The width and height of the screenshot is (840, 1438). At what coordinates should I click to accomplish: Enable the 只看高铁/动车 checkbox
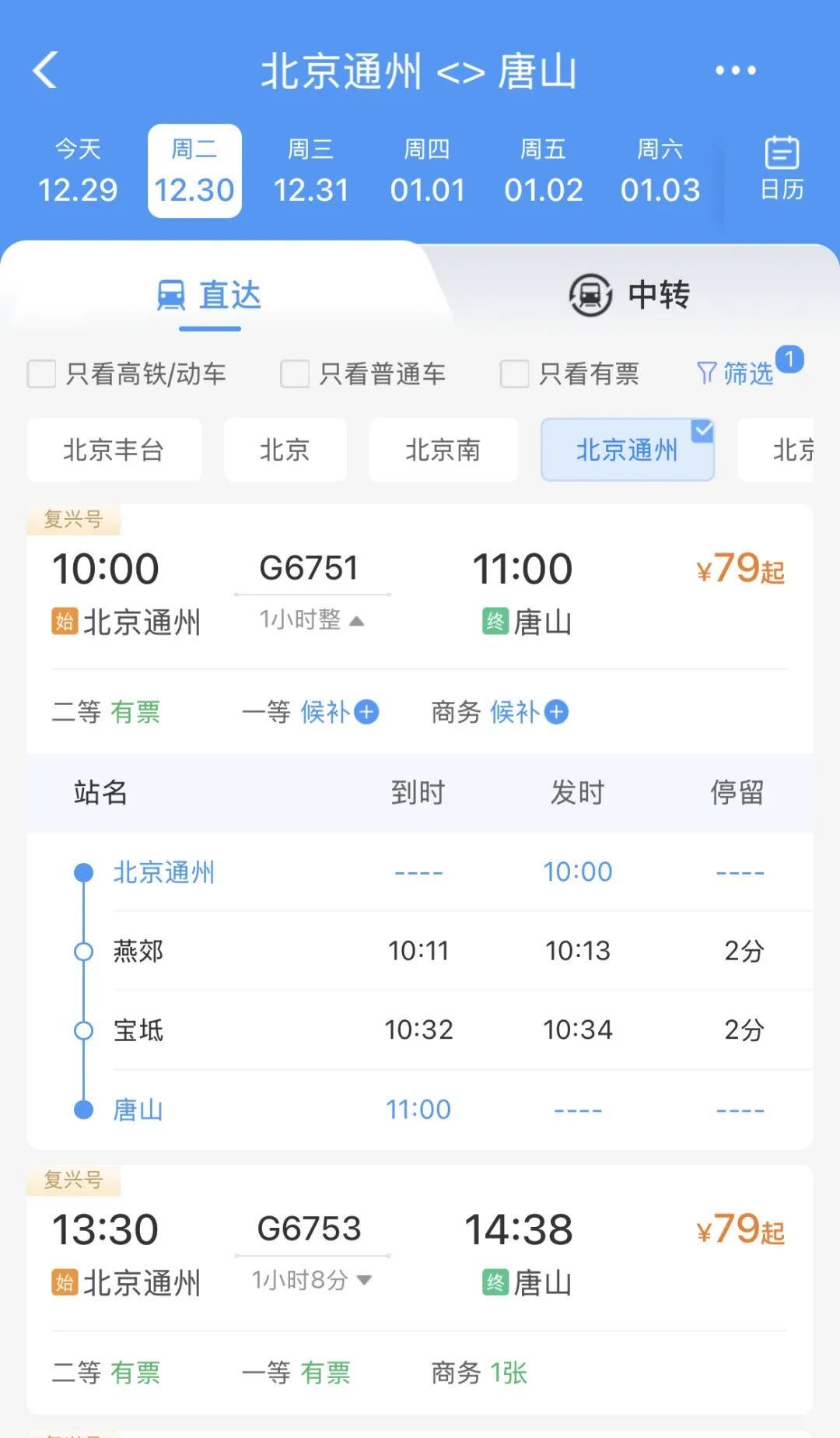(x=40, y=374)
